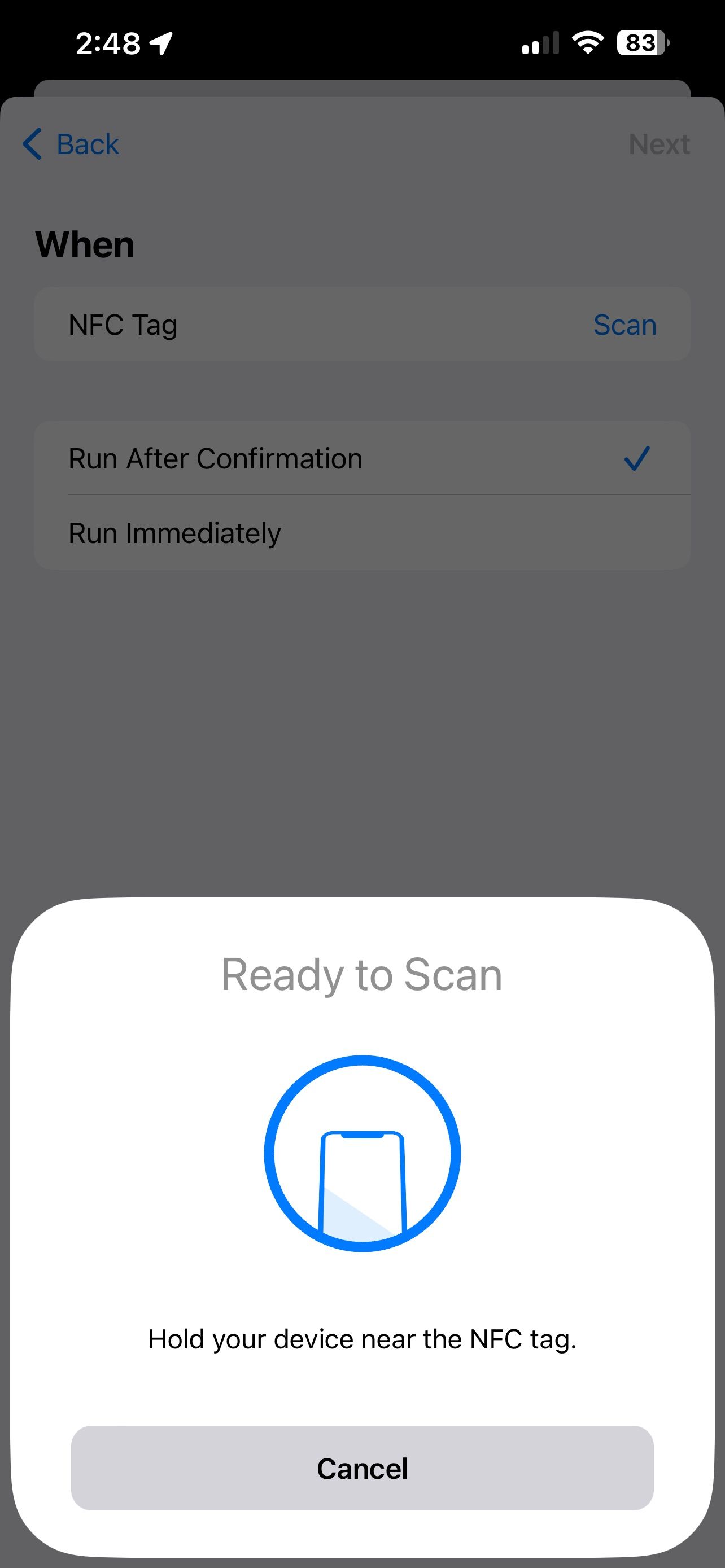Tap Scan for the NFC Tag
The width and height of the screenshot is (725, 1568).
pos(624,325)
